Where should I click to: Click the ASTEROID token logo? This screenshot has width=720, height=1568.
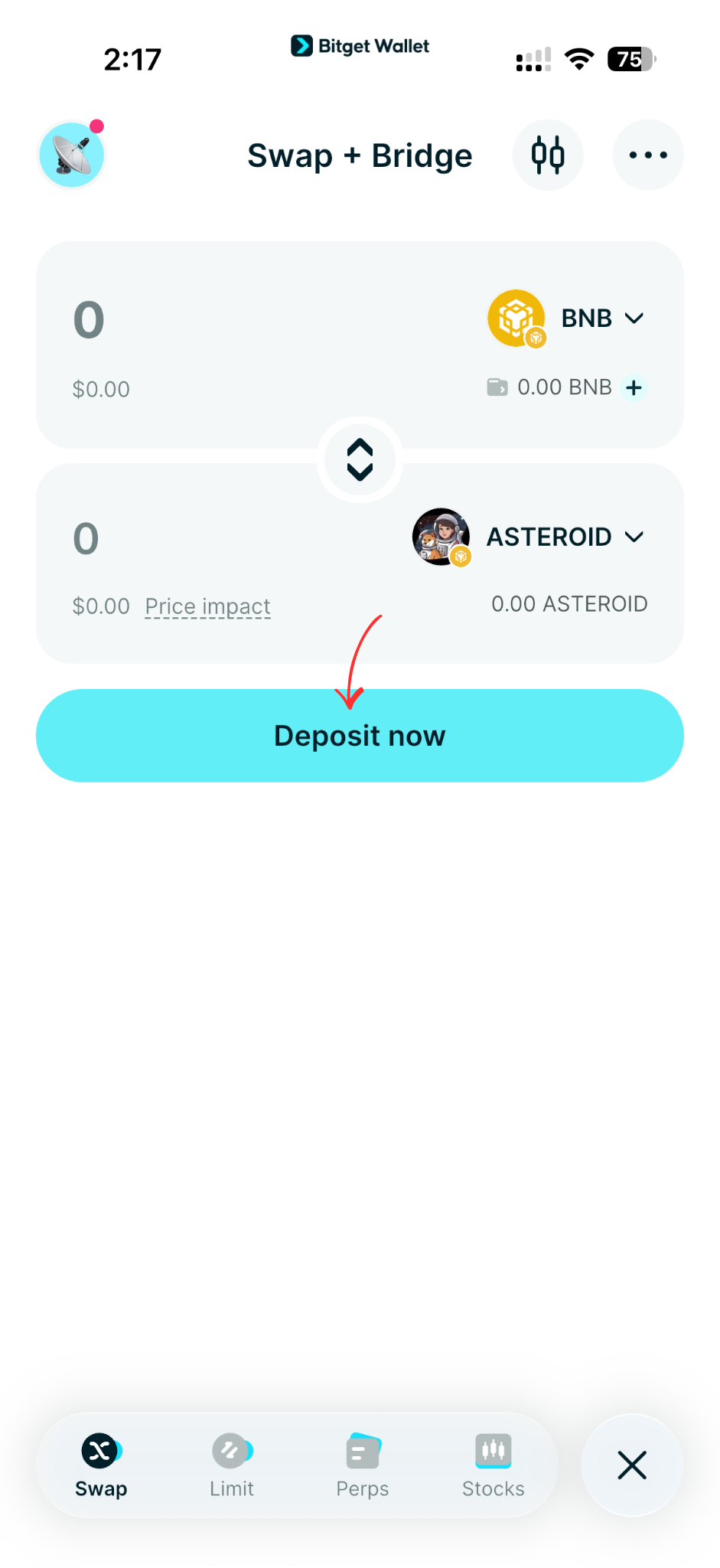[441, 537]
